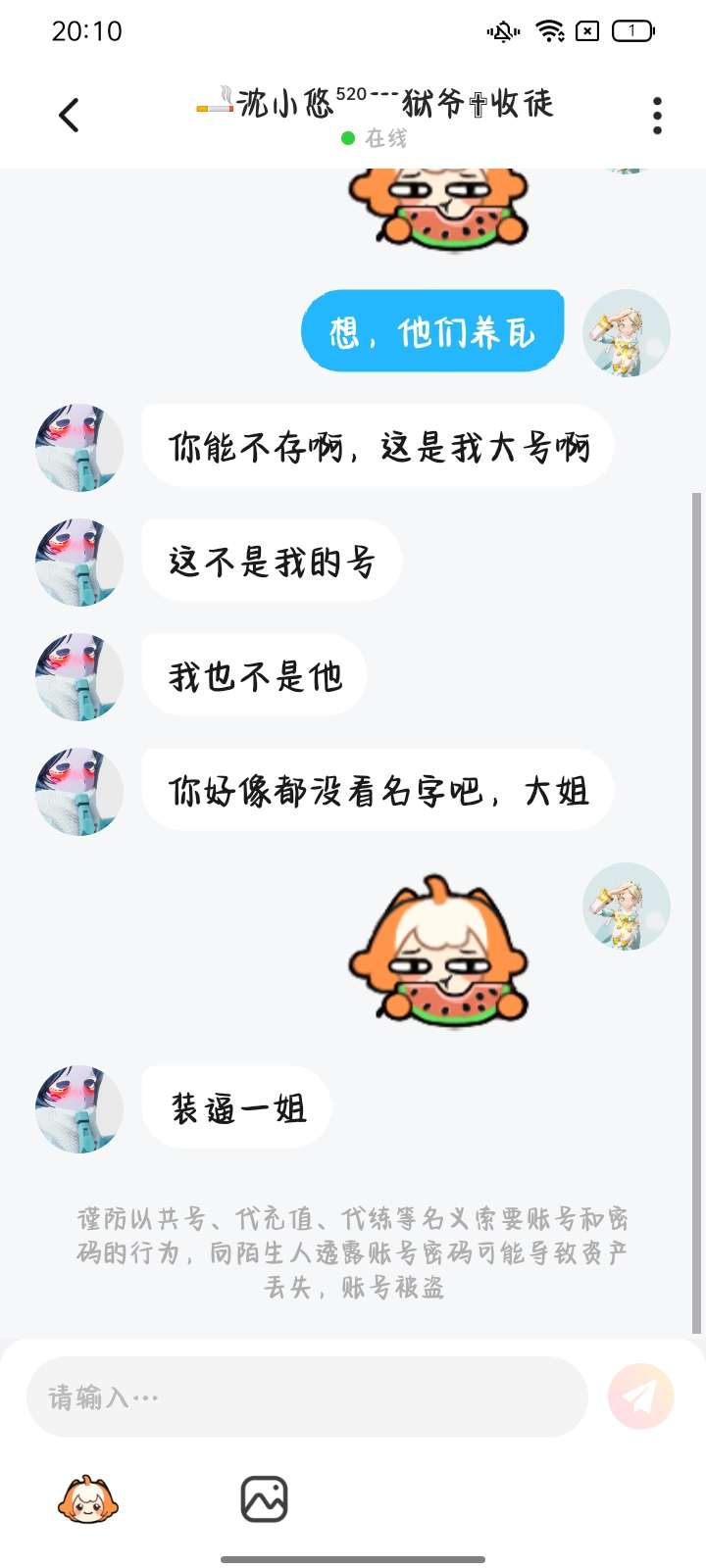This screenshot has width=706, height=1568.
Task: View the watermelon sticker above 装逼一姐
Action: [x=438, y=951]
